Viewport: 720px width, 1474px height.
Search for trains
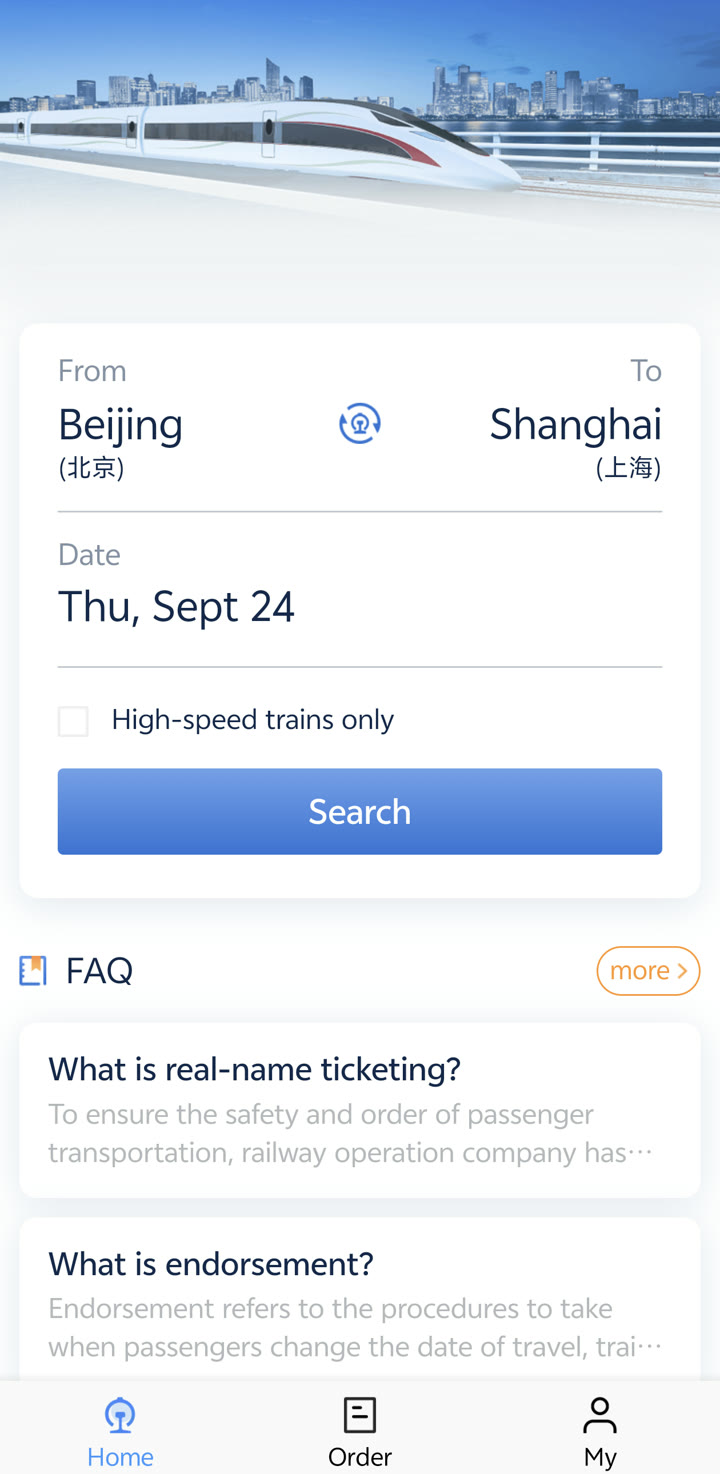(x=360, y=811)
